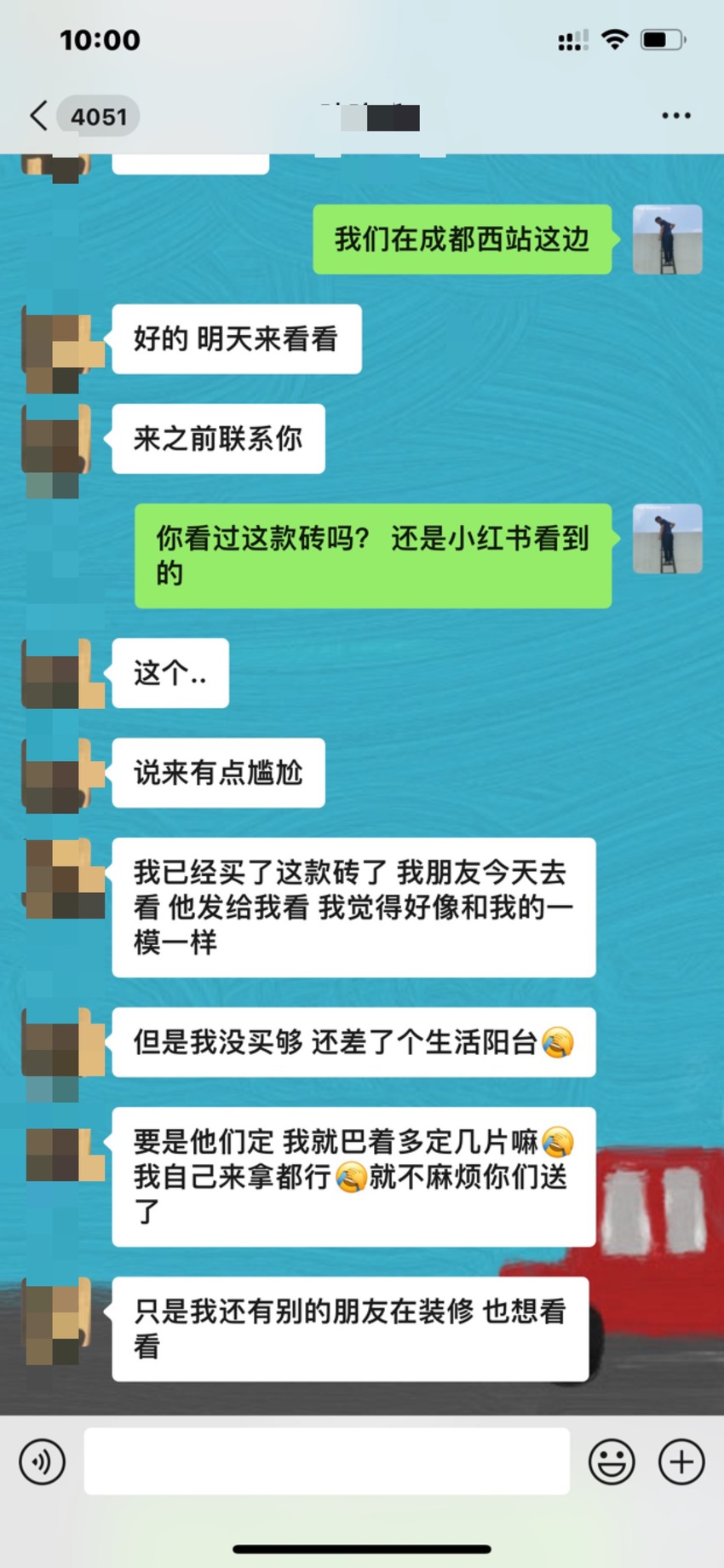Open the three-dot chat options menu
This screenshot has width=724, height=1568.
(x=676, y=116)
